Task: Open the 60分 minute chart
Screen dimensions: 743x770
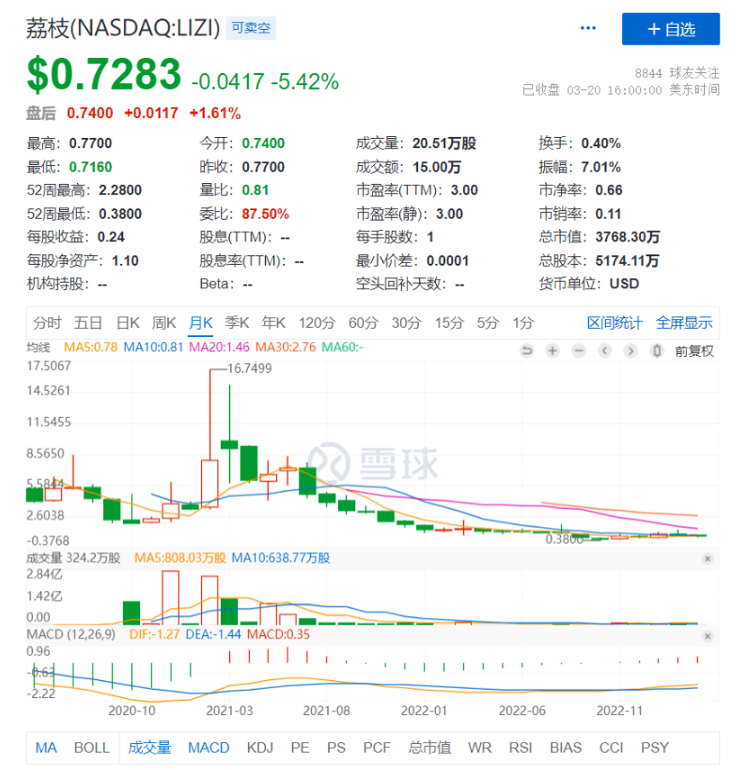Action: [x=363, y=323]
